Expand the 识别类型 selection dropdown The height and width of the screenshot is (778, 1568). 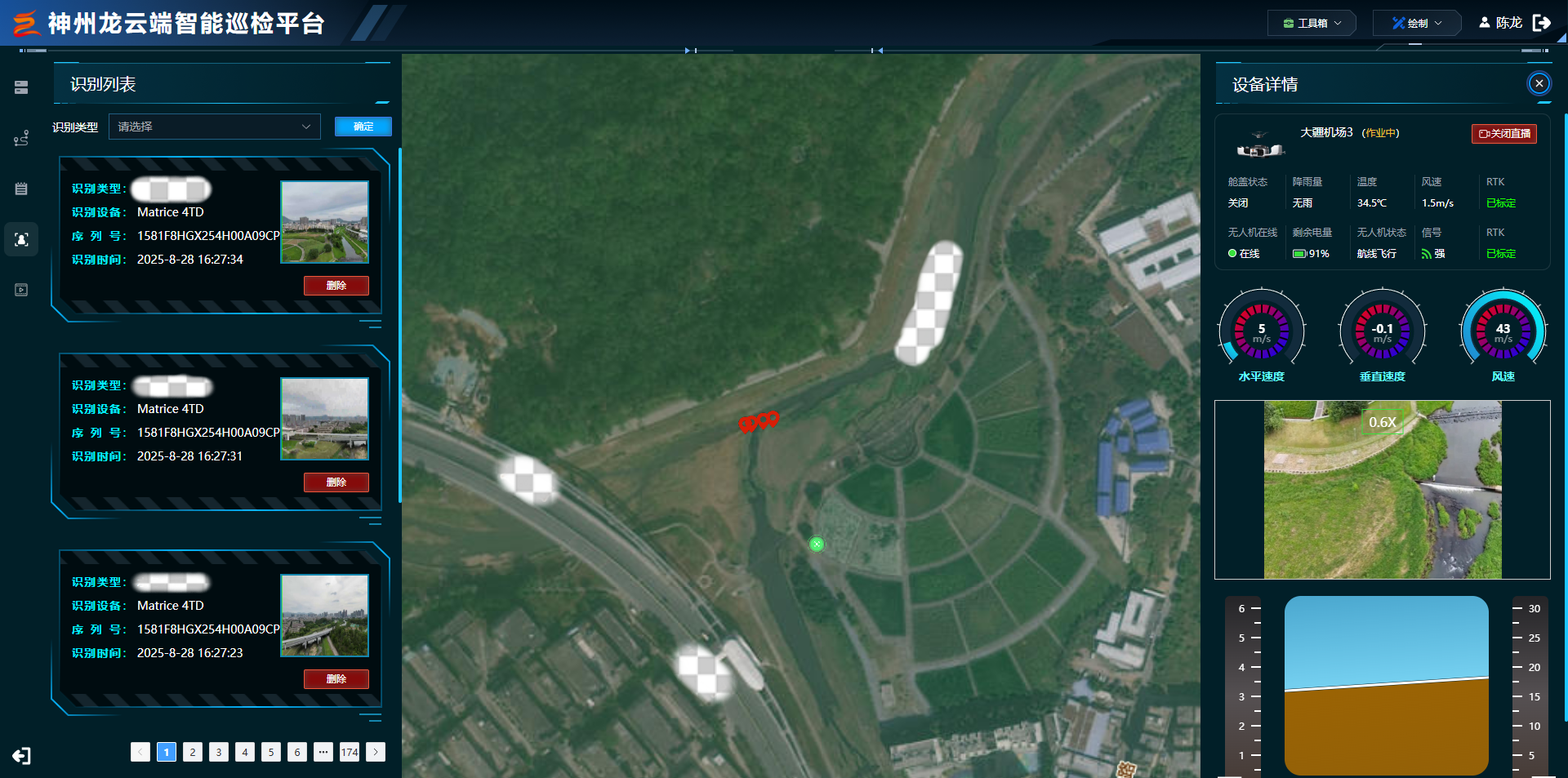[214, 127]
